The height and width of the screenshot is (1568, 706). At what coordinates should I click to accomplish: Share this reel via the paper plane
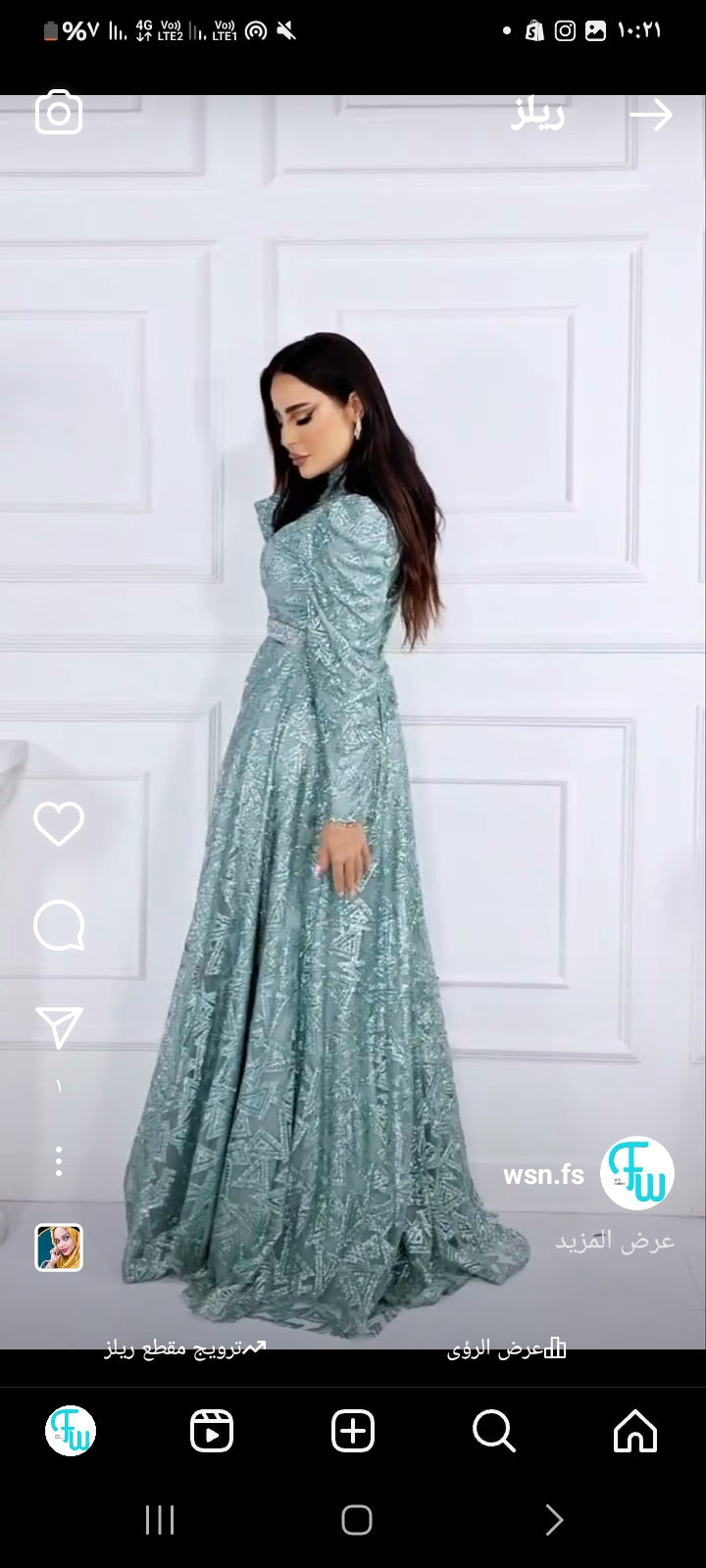click(x=59, y=1027)
